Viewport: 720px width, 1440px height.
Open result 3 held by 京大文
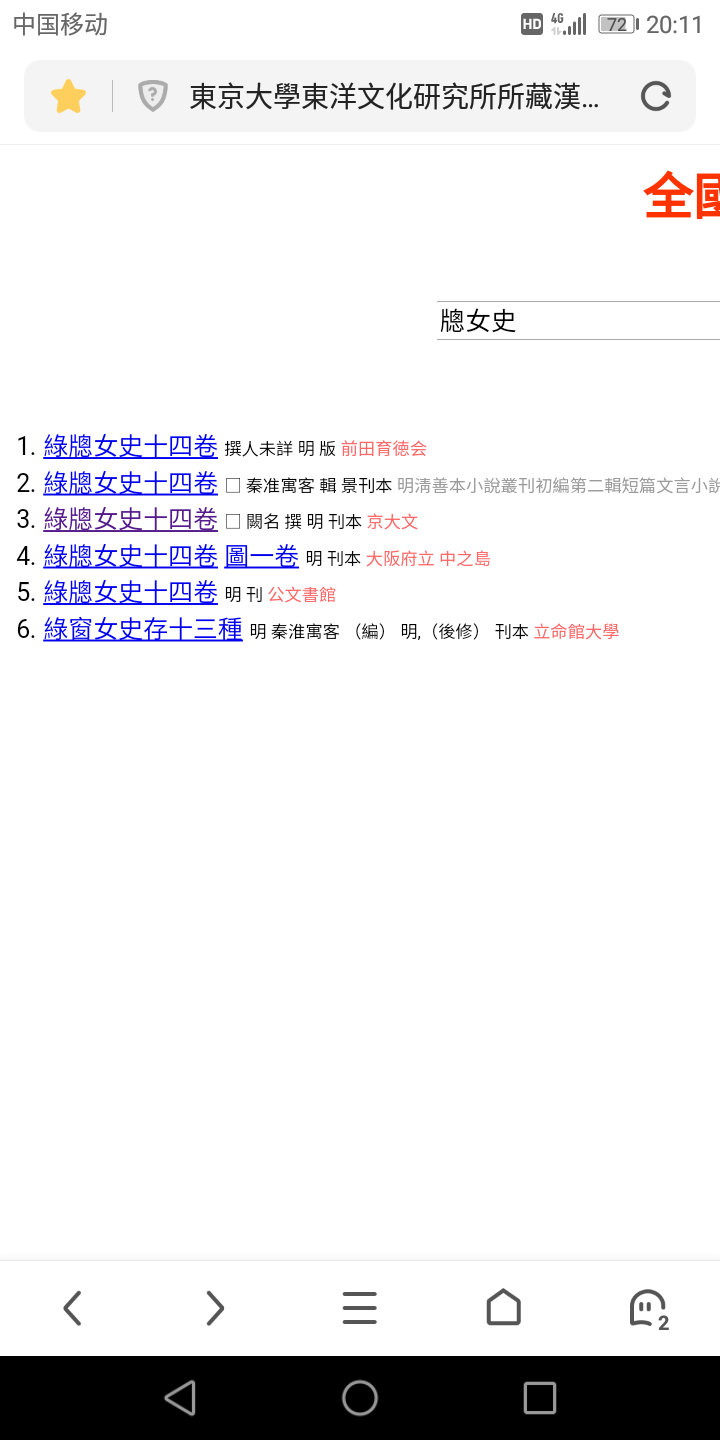point(130,520)
